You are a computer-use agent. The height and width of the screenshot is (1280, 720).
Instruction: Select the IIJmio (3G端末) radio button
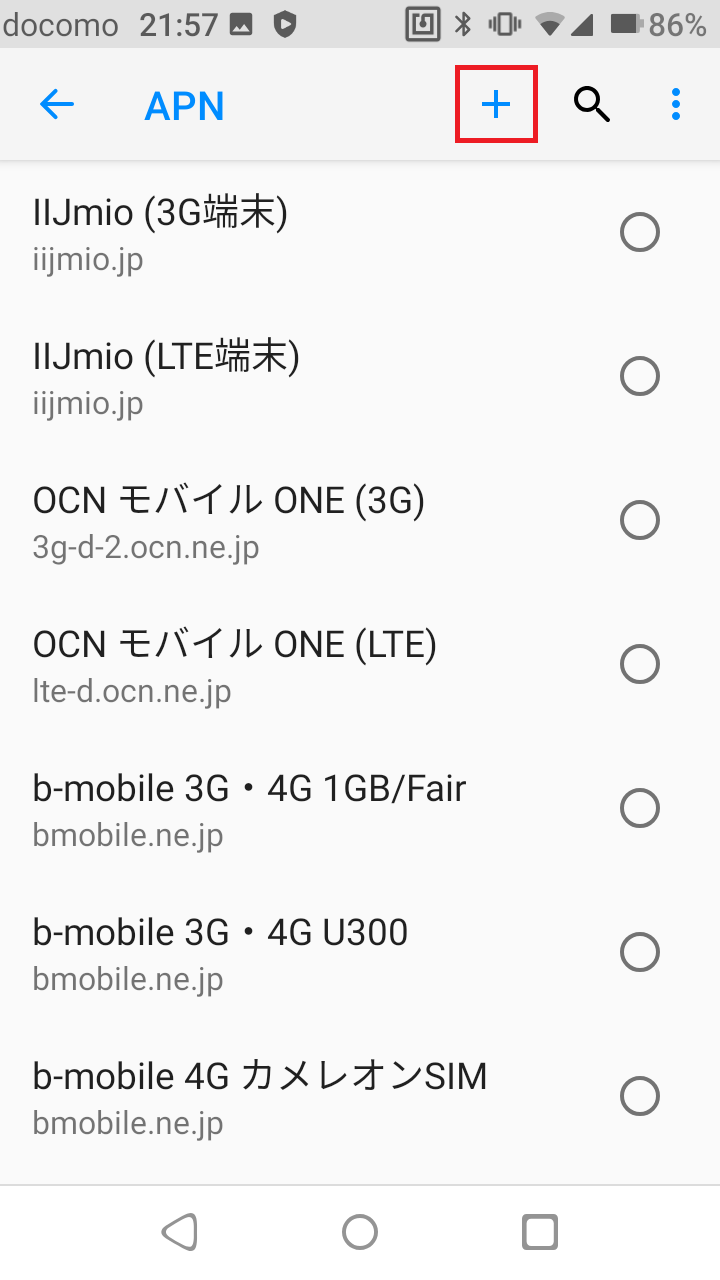point(640,232)
